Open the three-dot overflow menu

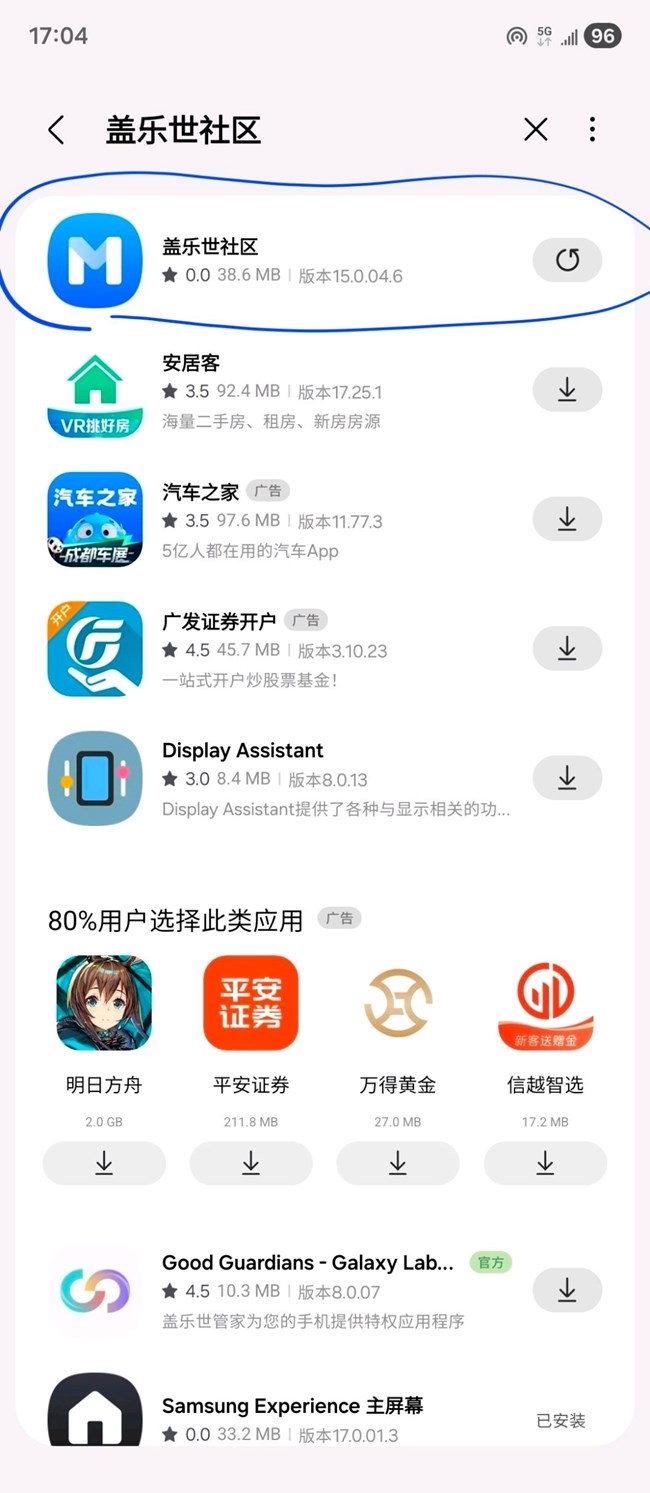[x=592, y=130]
